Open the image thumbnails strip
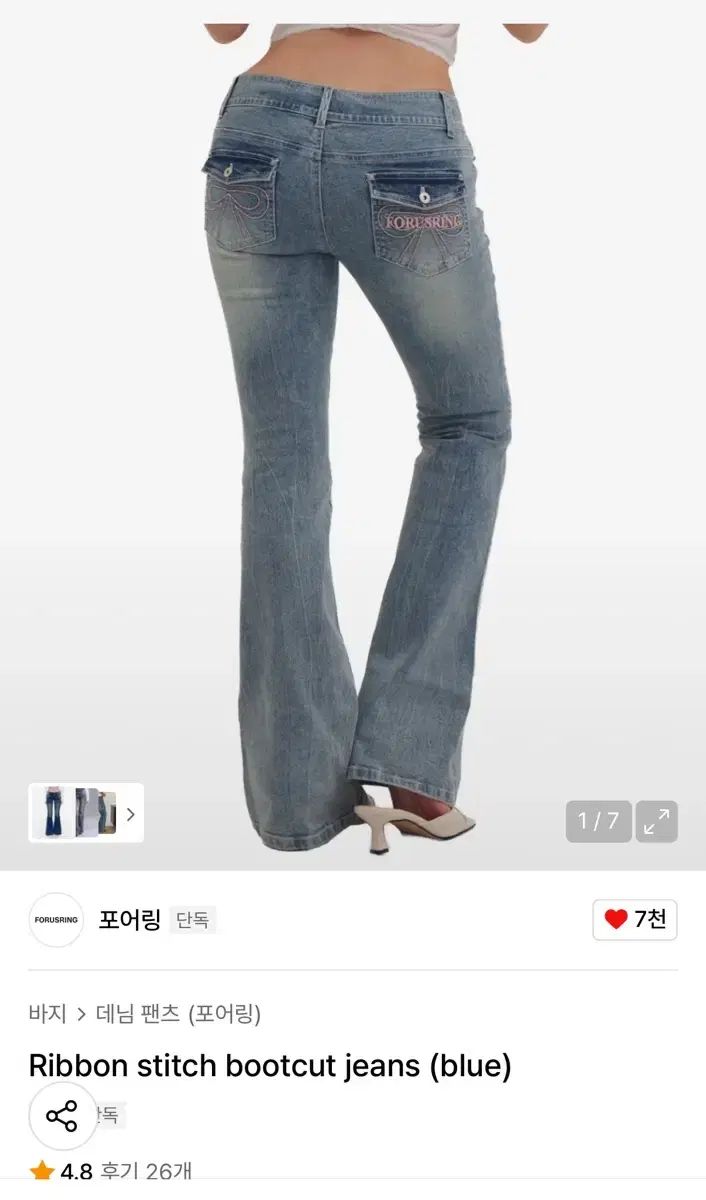 pos(86,813)
